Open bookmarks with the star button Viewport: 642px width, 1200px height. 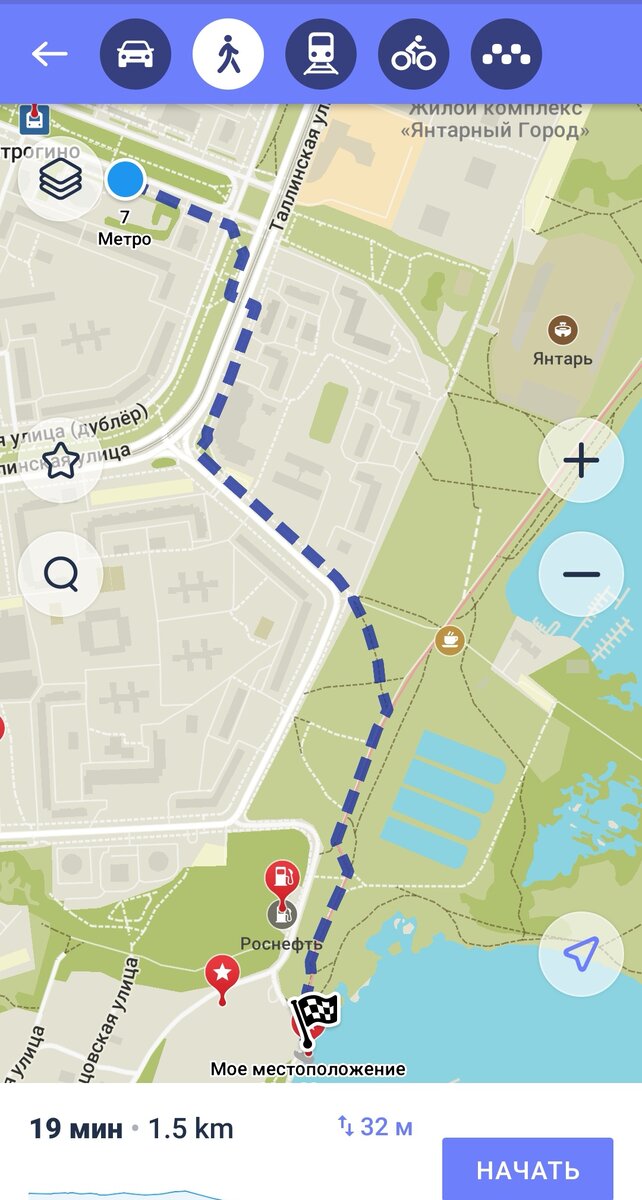(x=60, y=461)
